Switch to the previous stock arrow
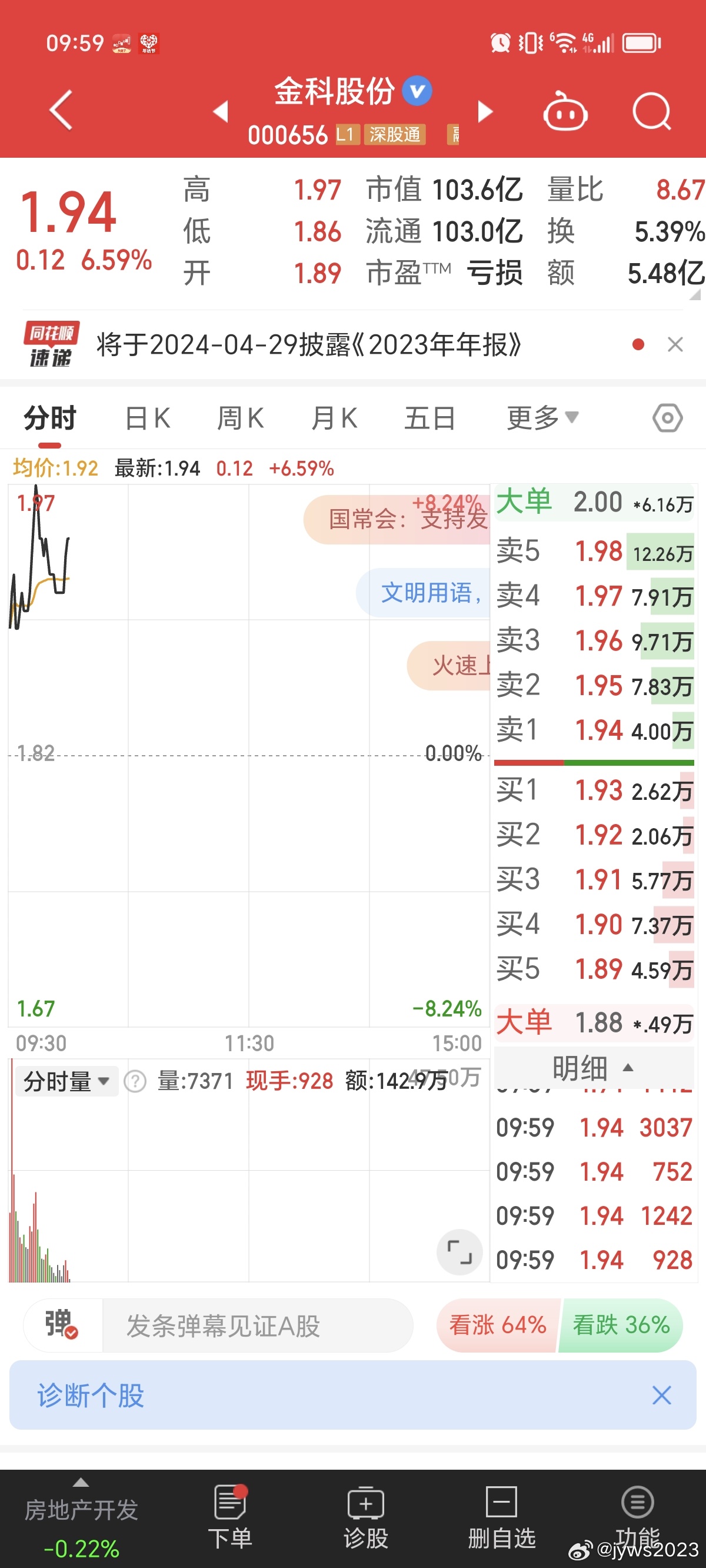This screenshot has height=1568, width=706. pos(220,111)
